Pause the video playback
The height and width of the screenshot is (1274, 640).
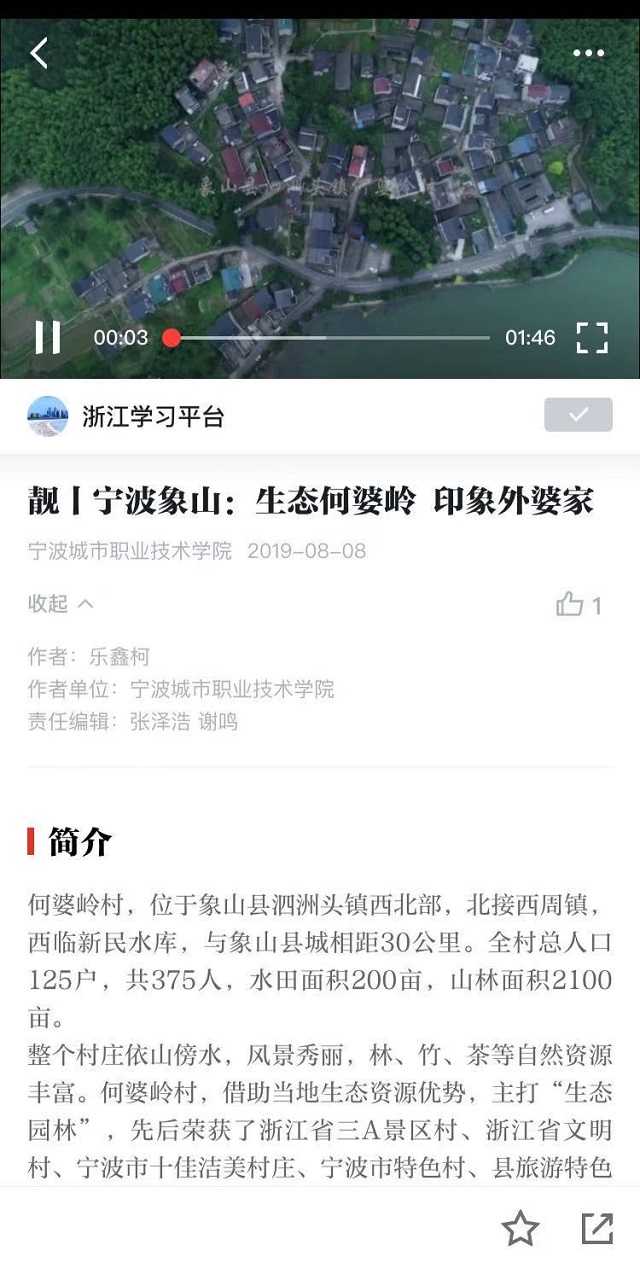48,337
